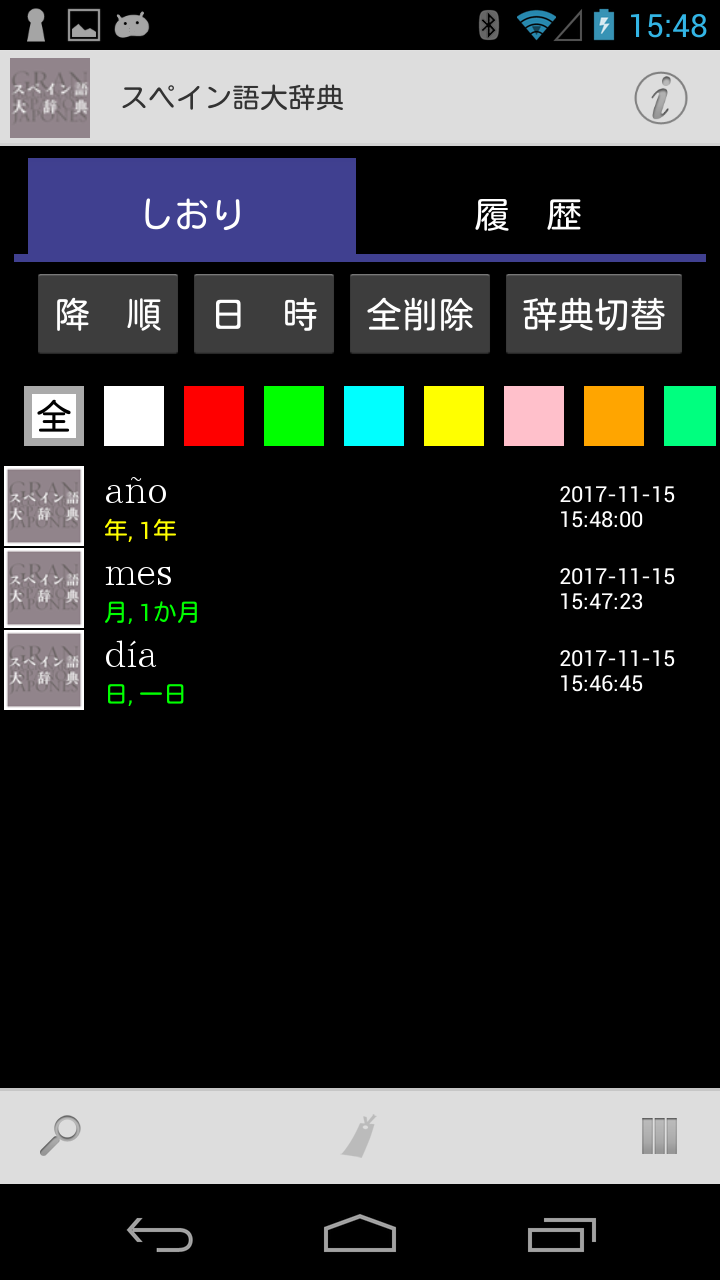Switch to the 履歴 history tab
Image resolution: width=720 pixels, height=1280 pixels.
(530, 214)
